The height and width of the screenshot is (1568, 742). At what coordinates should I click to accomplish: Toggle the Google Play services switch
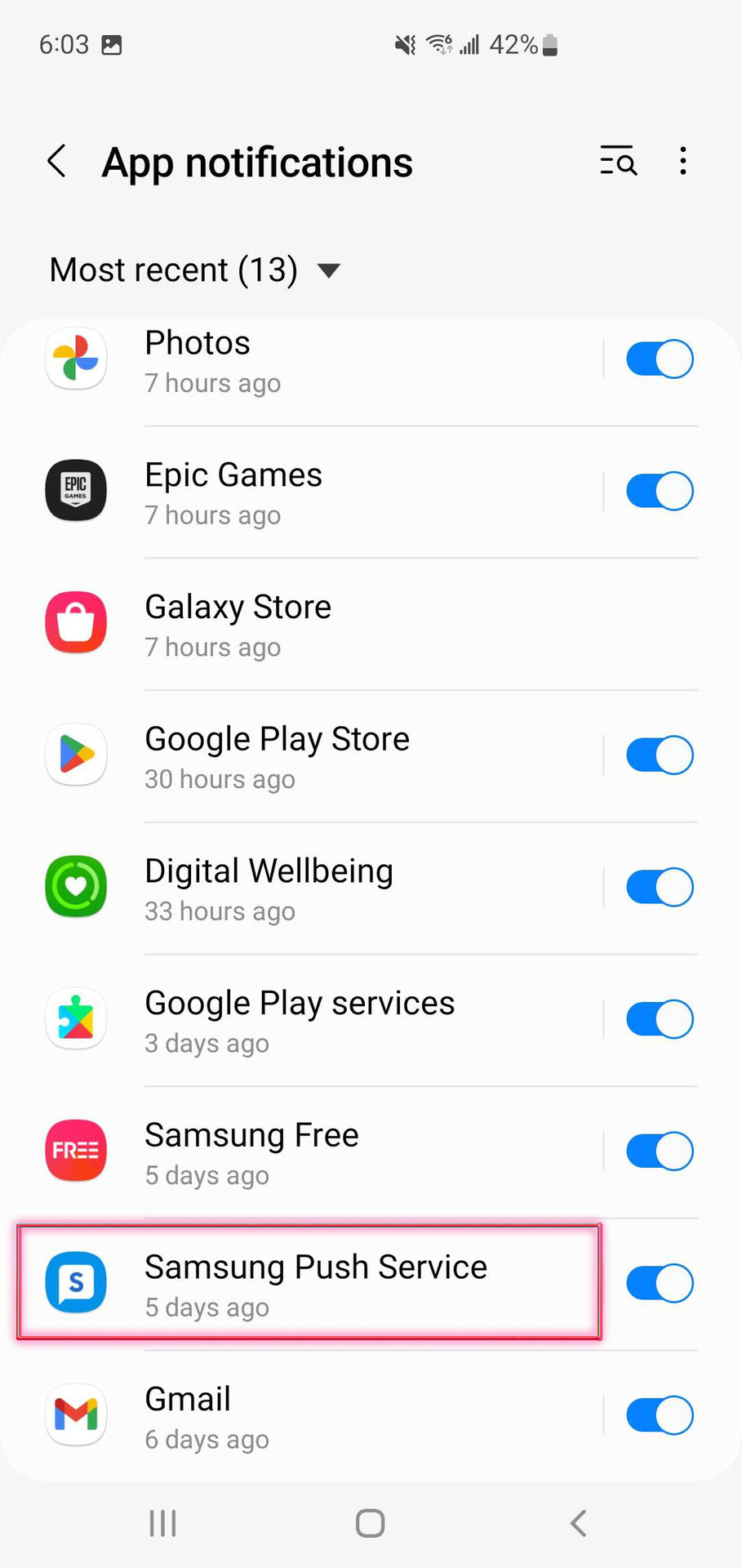pos(659,1020)
